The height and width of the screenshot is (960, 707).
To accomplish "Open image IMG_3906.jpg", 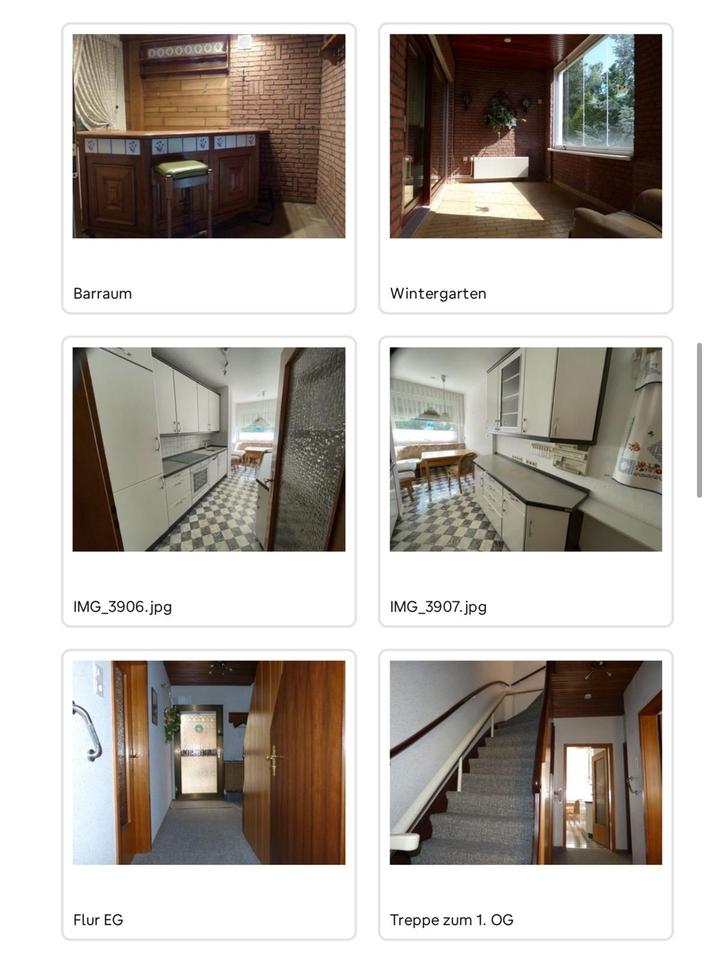I will 209,450.
